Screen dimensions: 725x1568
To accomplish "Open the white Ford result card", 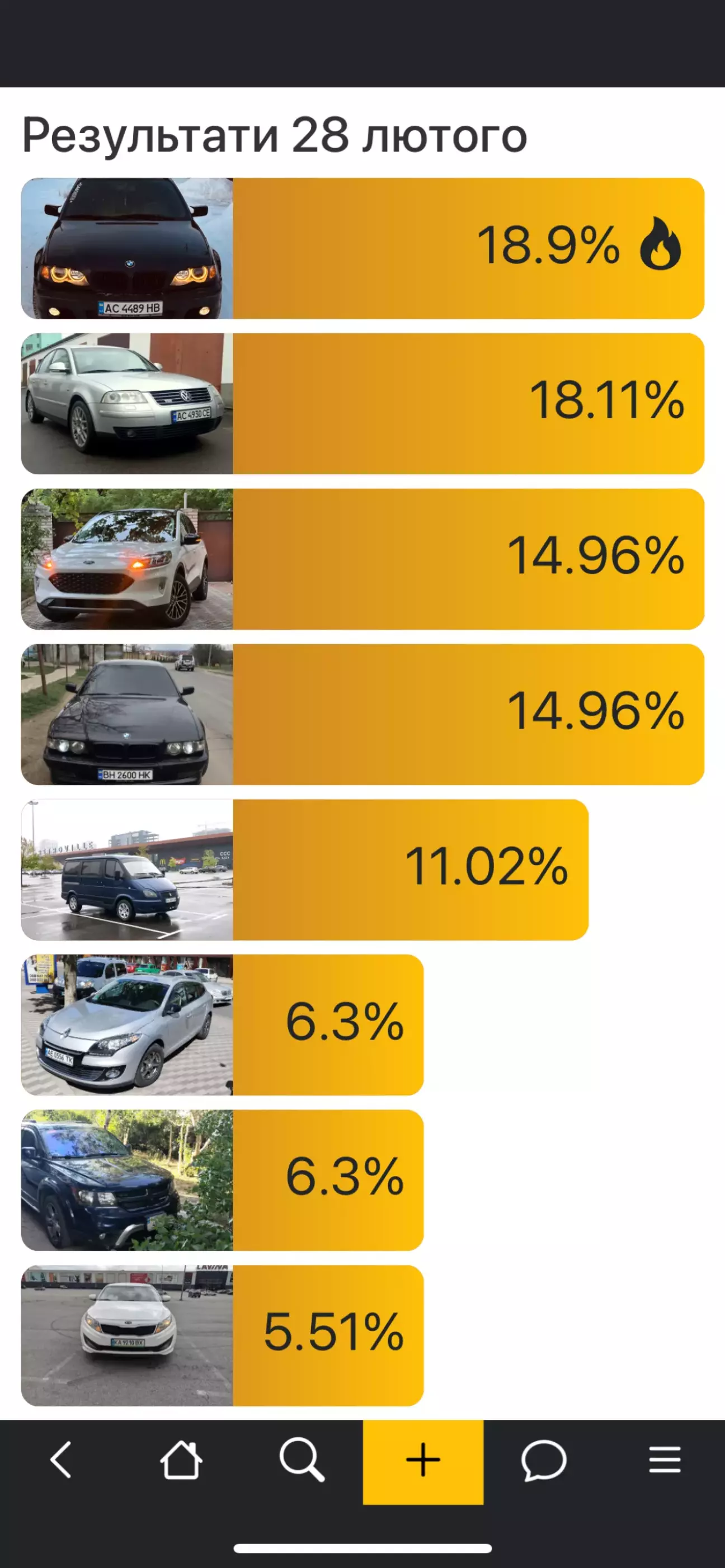I will (x=362, y=559).
